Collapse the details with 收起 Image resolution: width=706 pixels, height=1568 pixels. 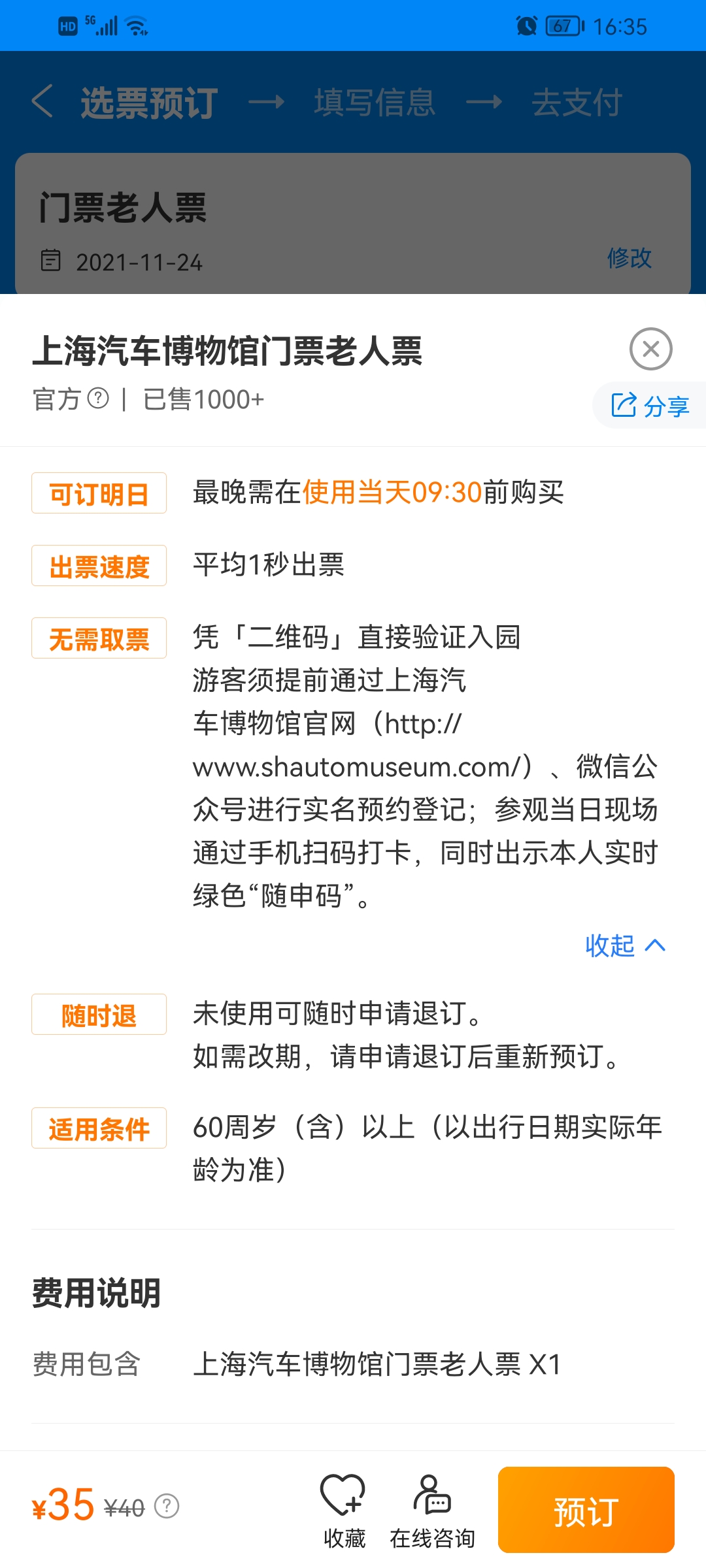[625, 945]
